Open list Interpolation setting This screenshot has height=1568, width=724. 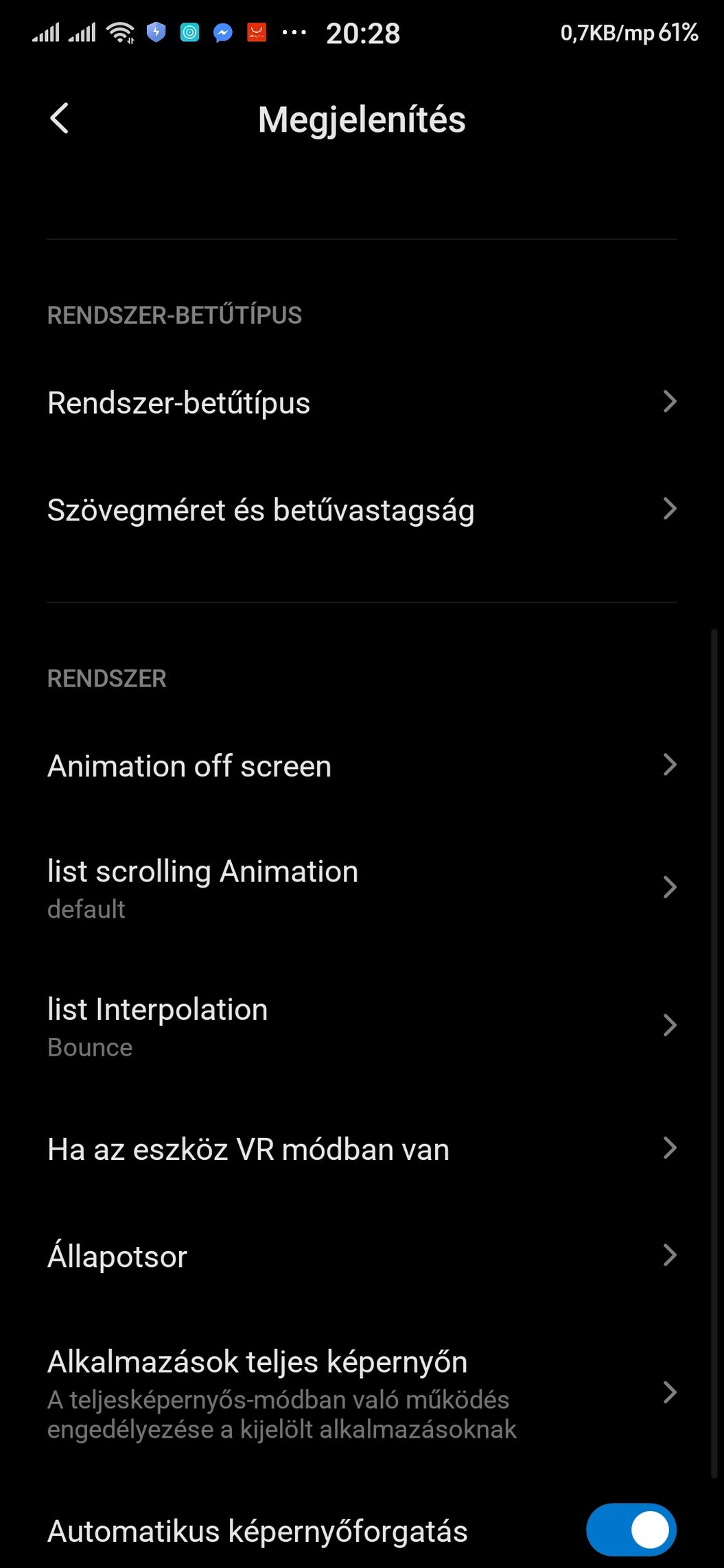pyautogui.click(x=362, y=1026)
